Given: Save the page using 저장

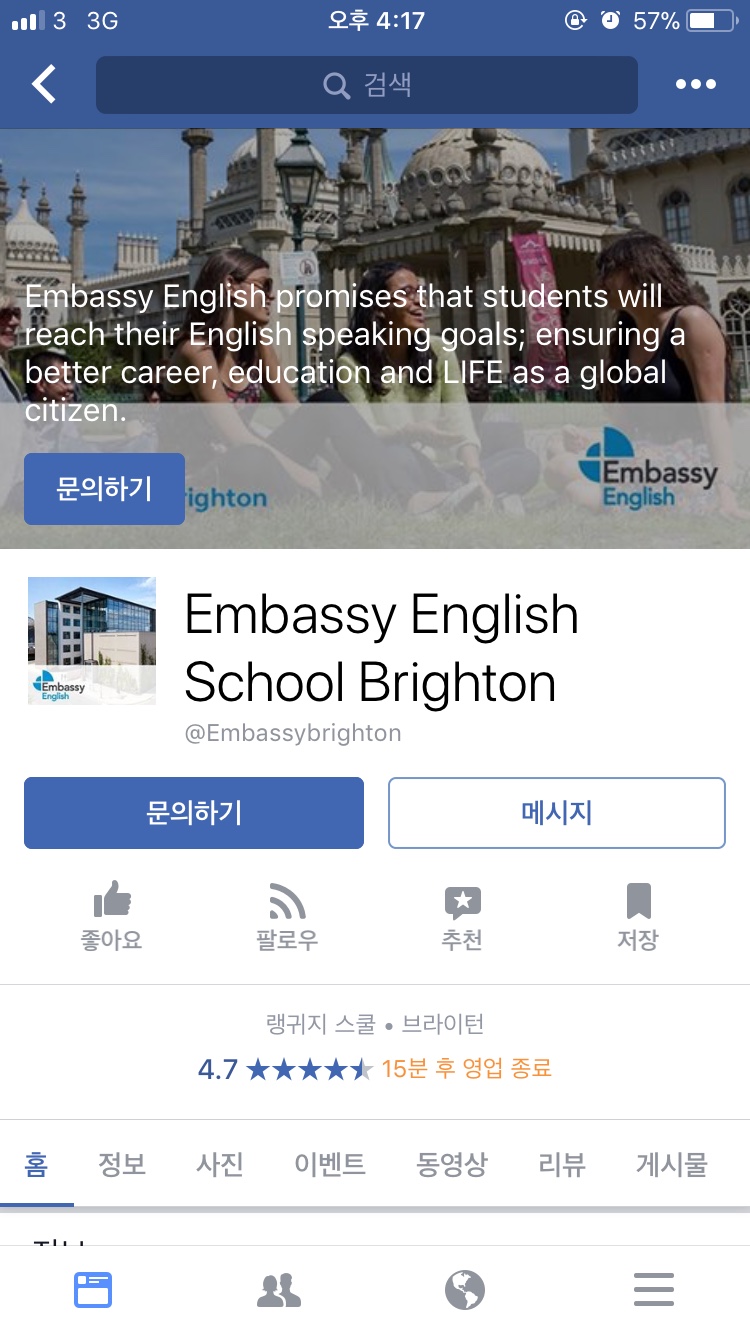Looking at the screenshot, I should 638,915.
